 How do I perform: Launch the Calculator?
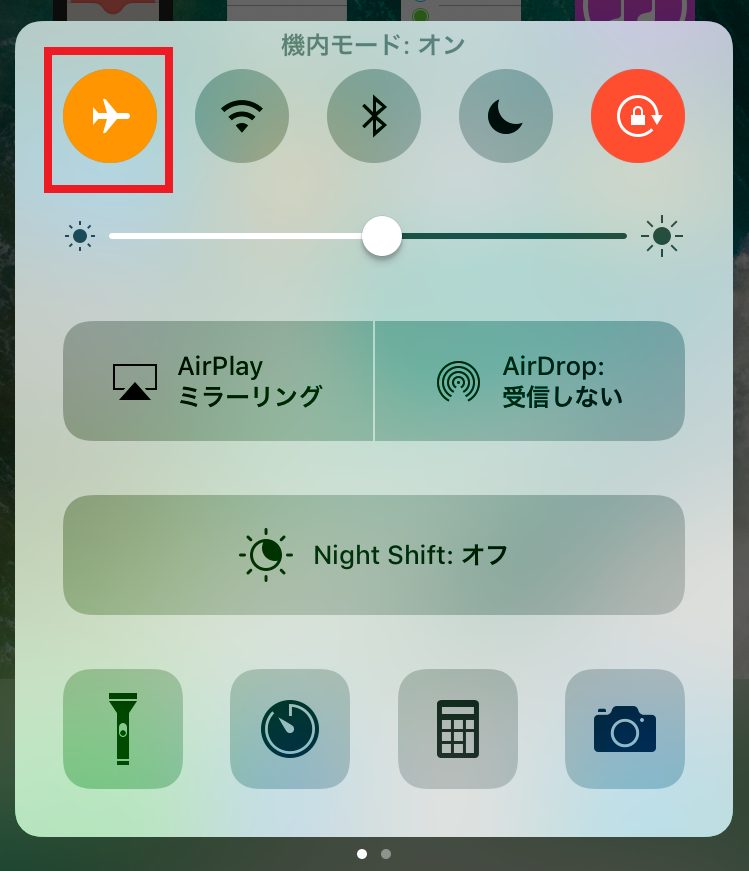tap(458, 729)
